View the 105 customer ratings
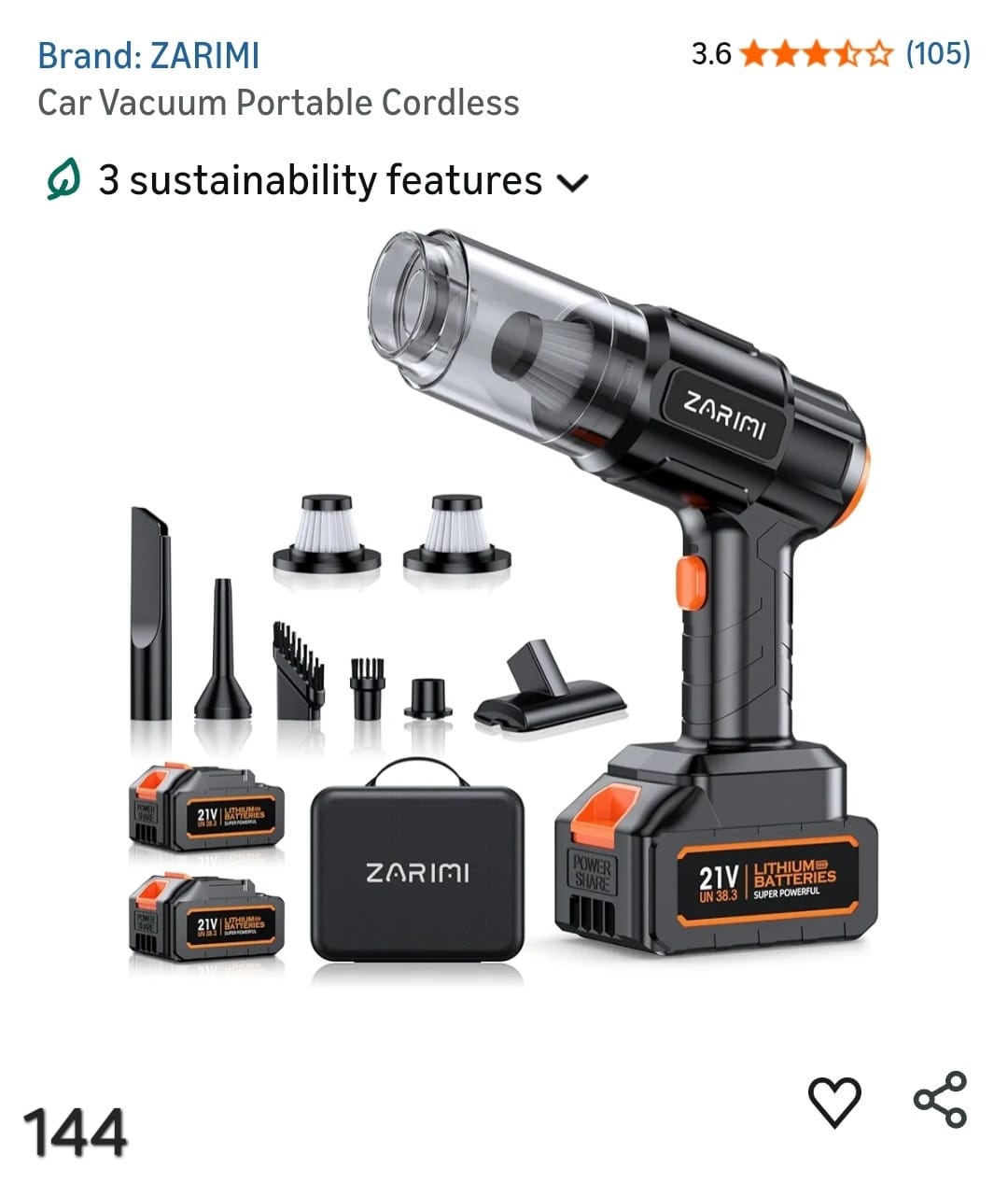1008x1182 pixels. point(938,53)
